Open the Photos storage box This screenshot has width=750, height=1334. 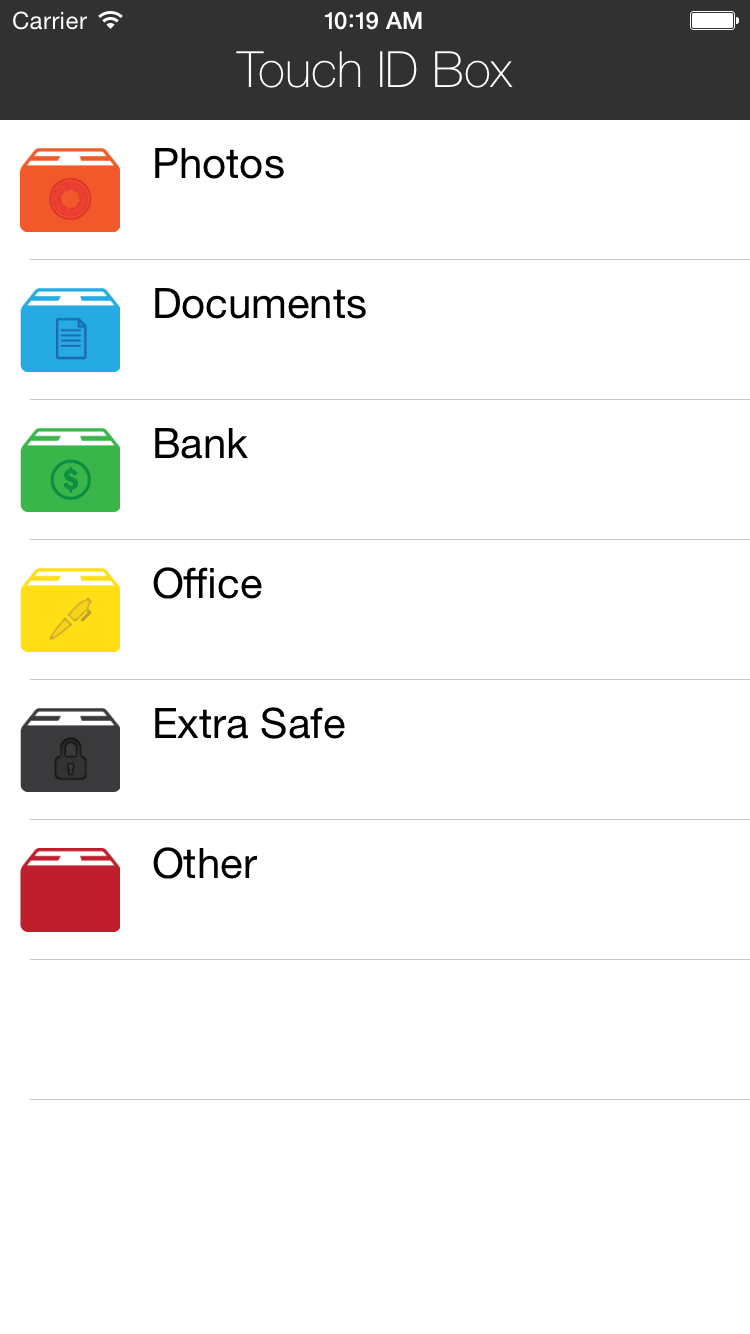375,190
